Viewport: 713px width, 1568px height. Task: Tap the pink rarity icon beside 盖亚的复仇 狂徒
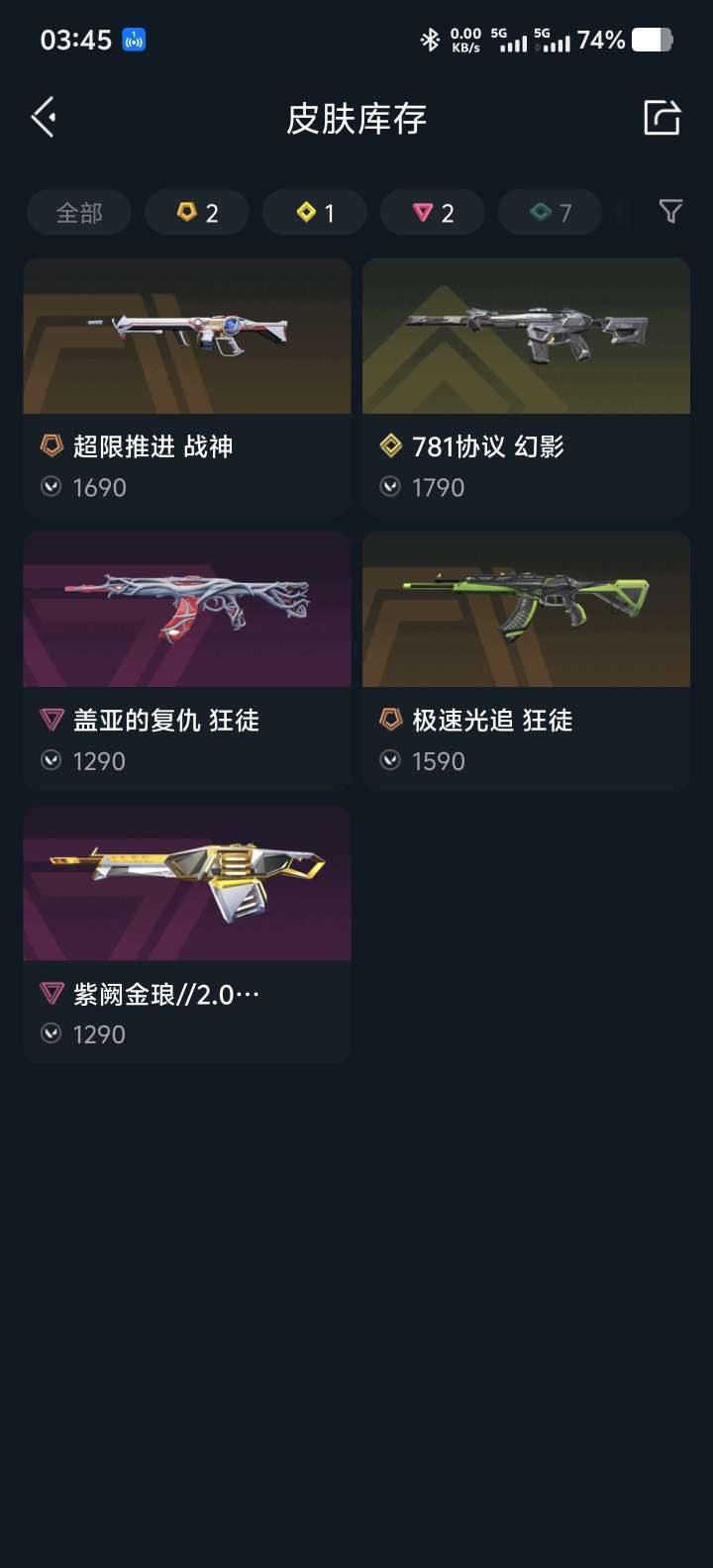pyautogui.click(x=51, y=721)
